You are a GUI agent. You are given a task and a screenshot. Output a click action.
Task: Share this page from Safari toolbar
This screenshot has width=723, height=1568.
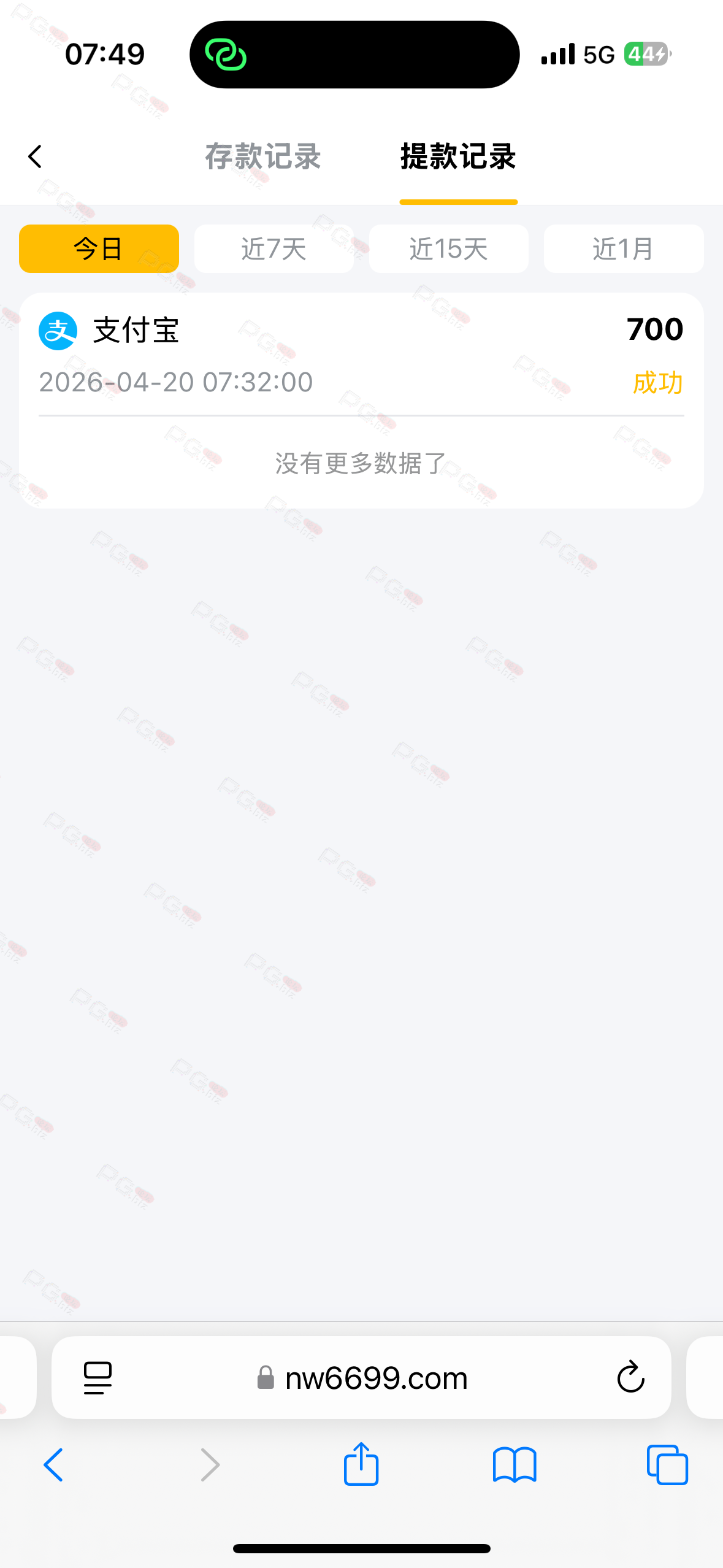click(361, 1464)
